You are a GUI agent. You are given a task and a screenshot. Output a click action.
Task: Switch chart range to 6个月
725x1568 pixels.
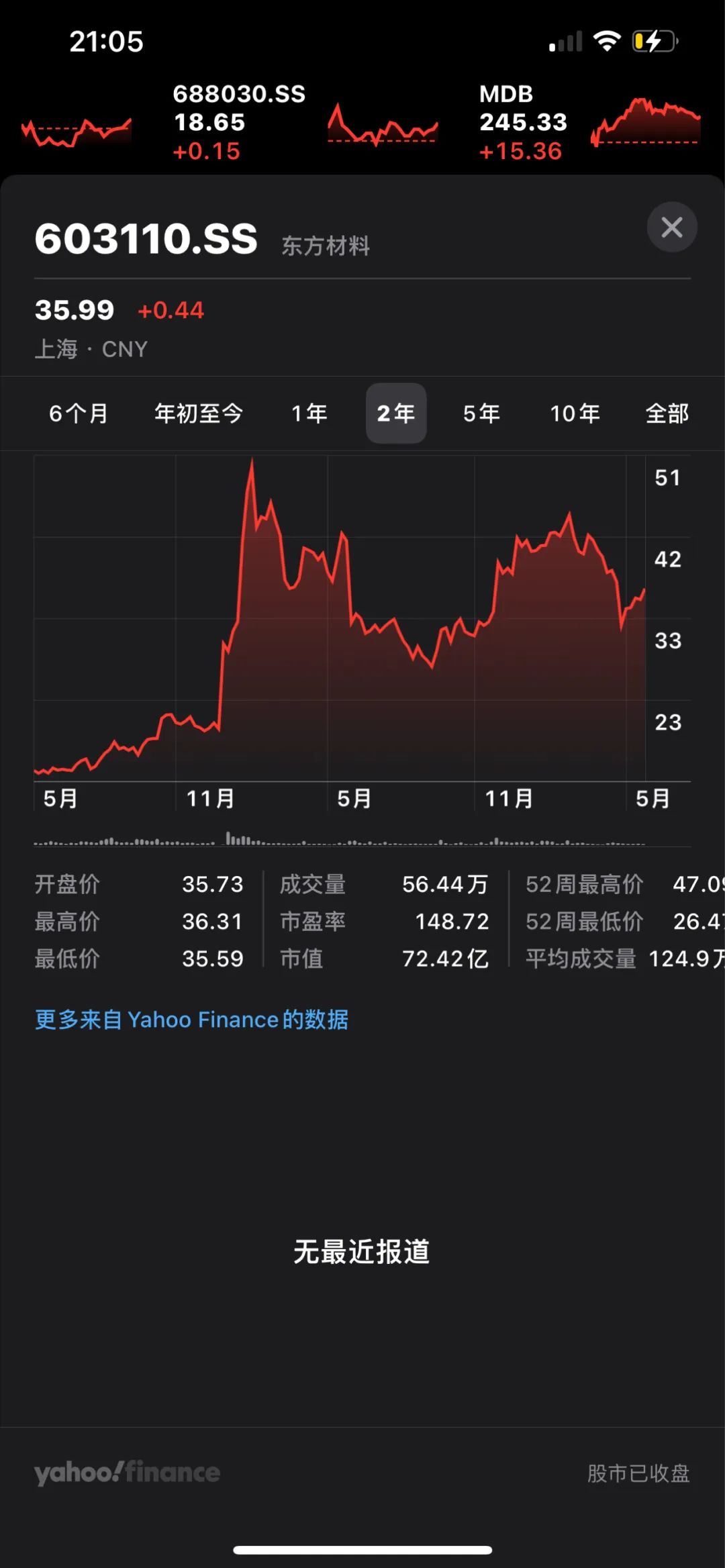pos(79,413)
